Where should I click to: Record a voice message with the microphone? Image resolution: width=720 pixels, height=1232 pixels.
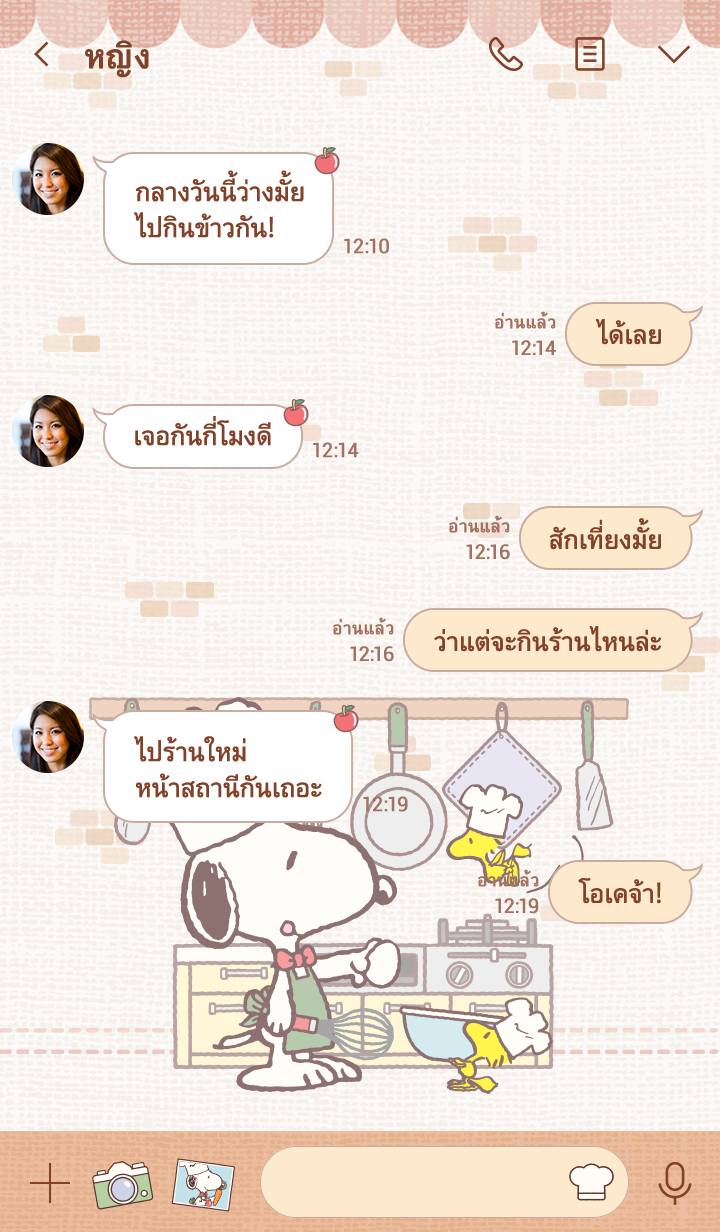pos(675,1183)
